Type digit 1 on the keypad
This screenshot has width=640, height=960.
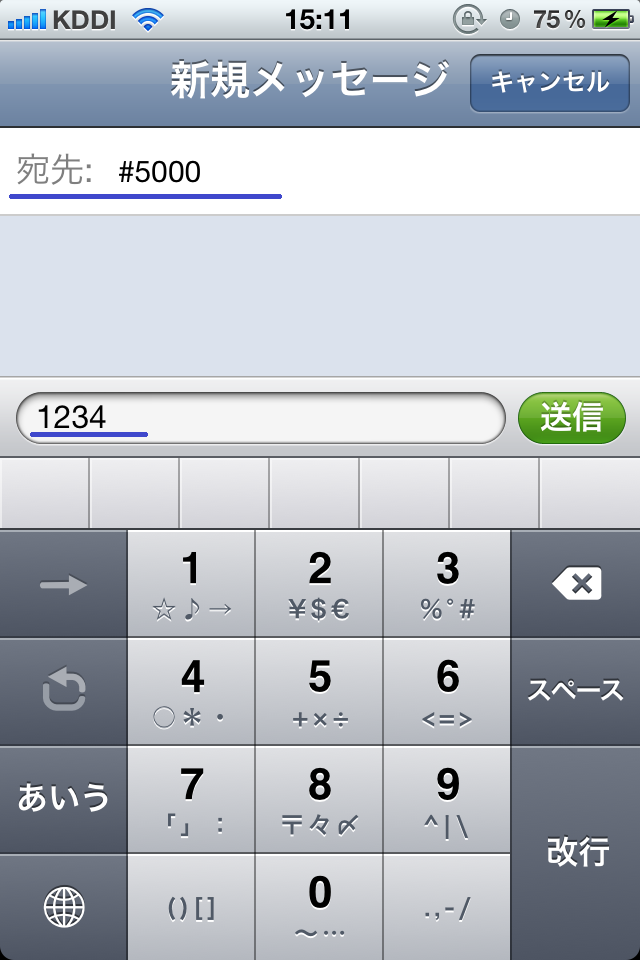pyautogui.click(x=191, y=584)
